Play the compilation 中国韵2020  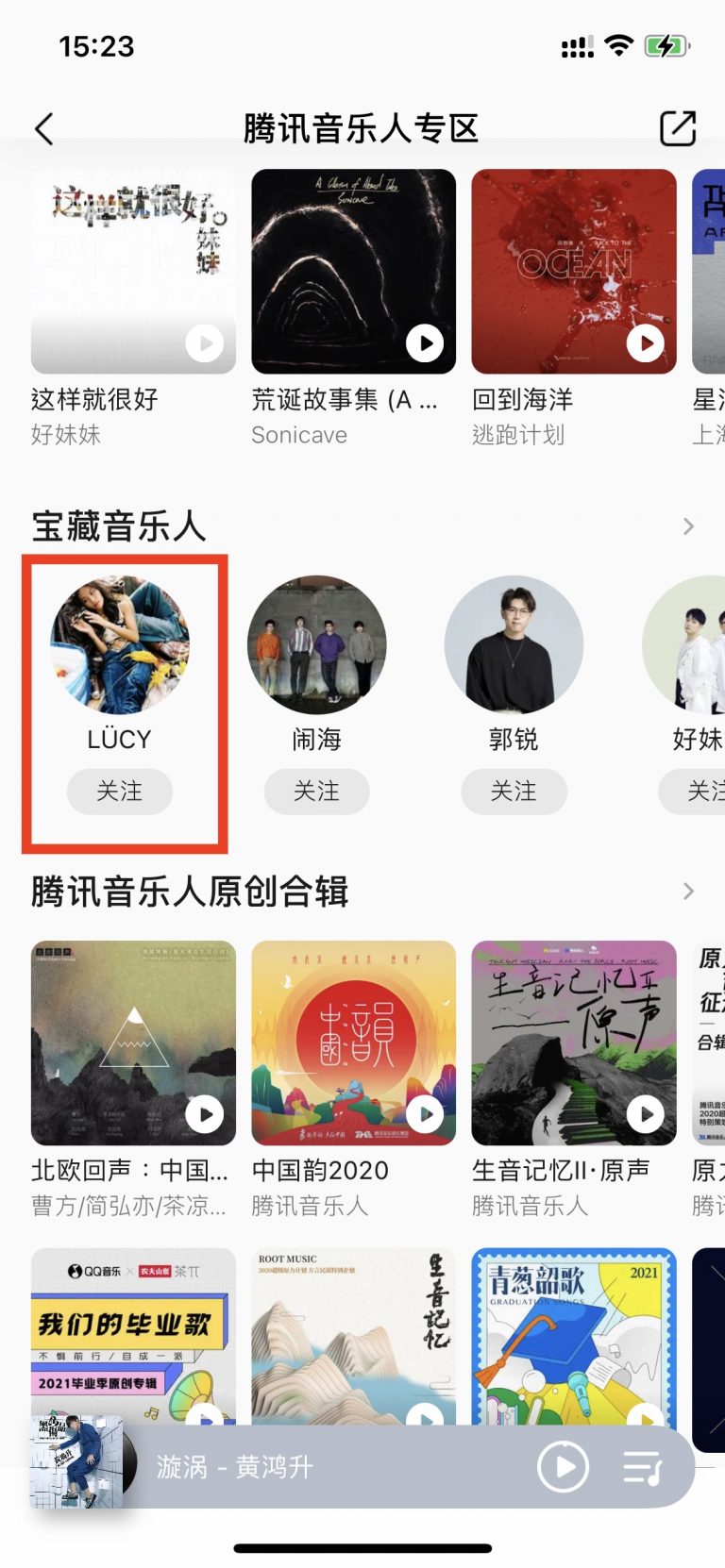[x=425, y=1114]
